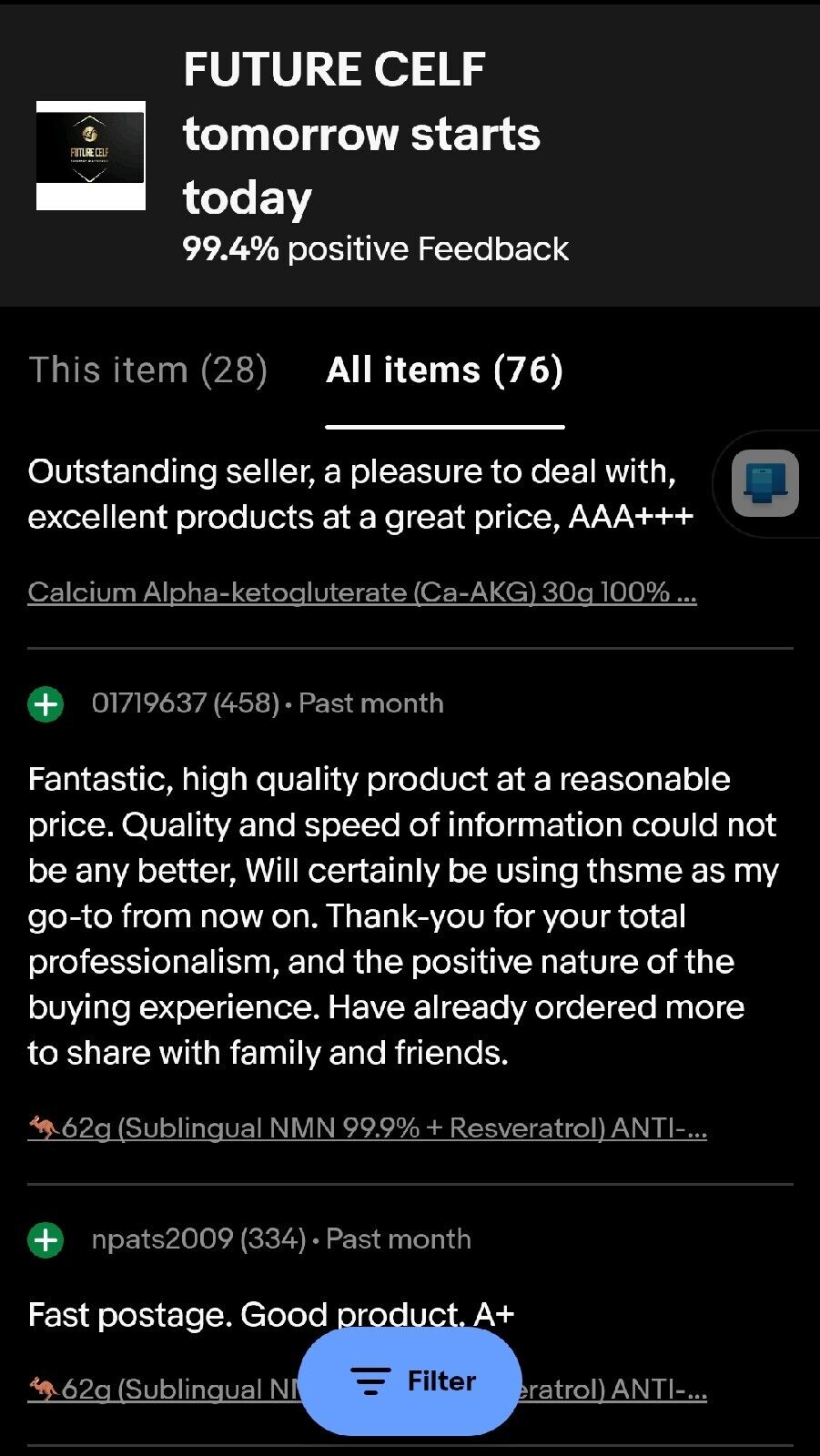Open the Filter button

(x=410, y=1381)
